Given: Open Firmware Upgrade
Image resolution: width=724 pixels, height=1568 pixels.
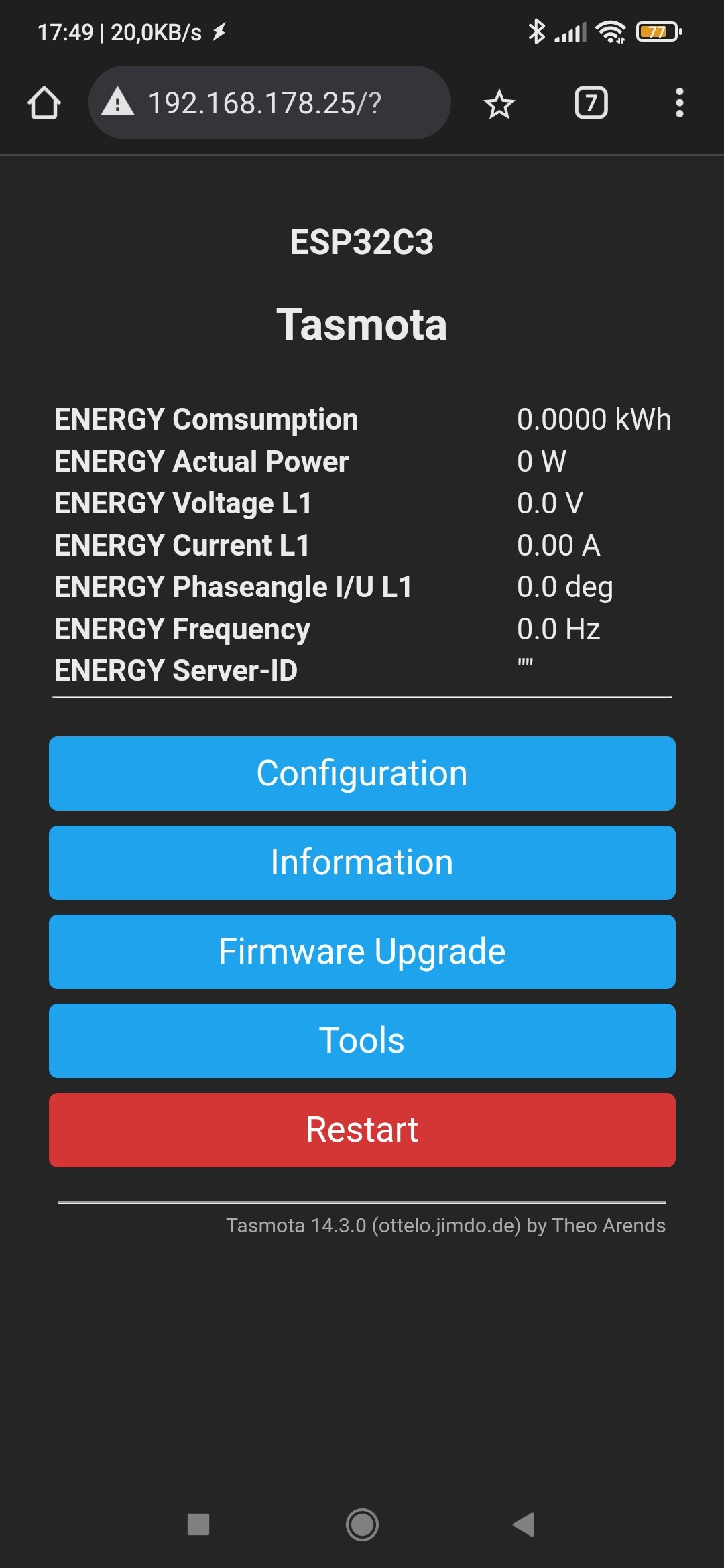Looking at the screenshot, I should tap(362, 952).
